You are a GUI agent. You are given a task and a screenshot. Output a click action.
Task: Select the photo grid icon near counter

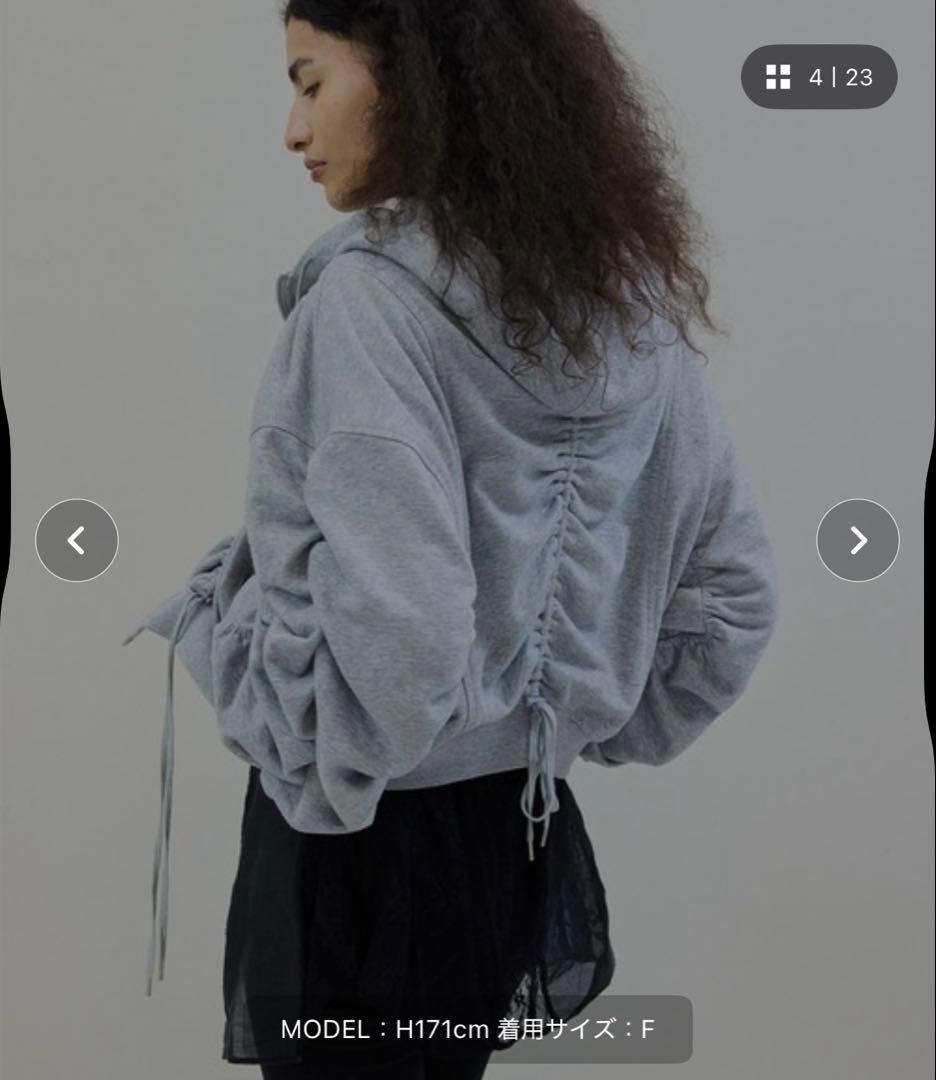pos(779,76)
